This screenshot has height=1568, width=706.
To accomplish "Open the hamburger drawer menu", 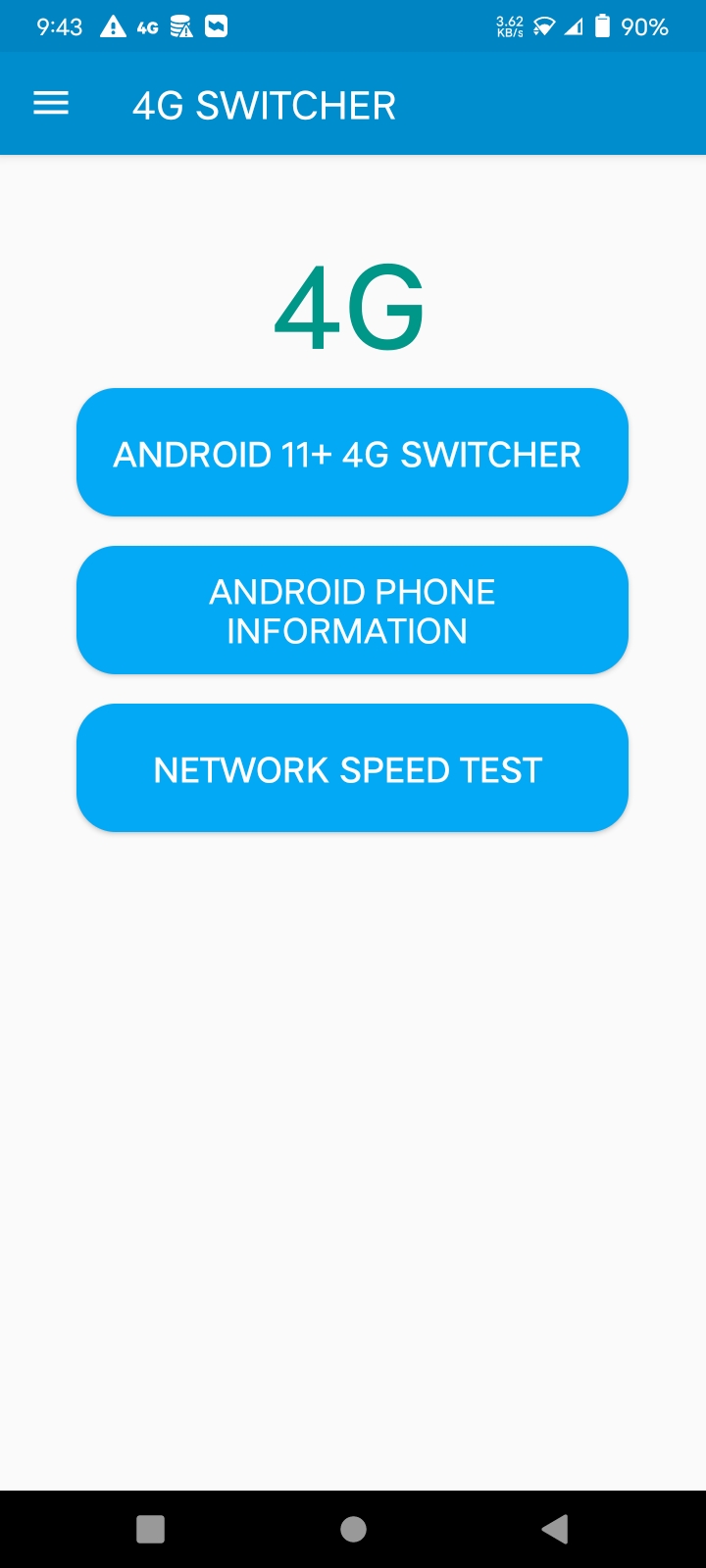I will [51, 104].
